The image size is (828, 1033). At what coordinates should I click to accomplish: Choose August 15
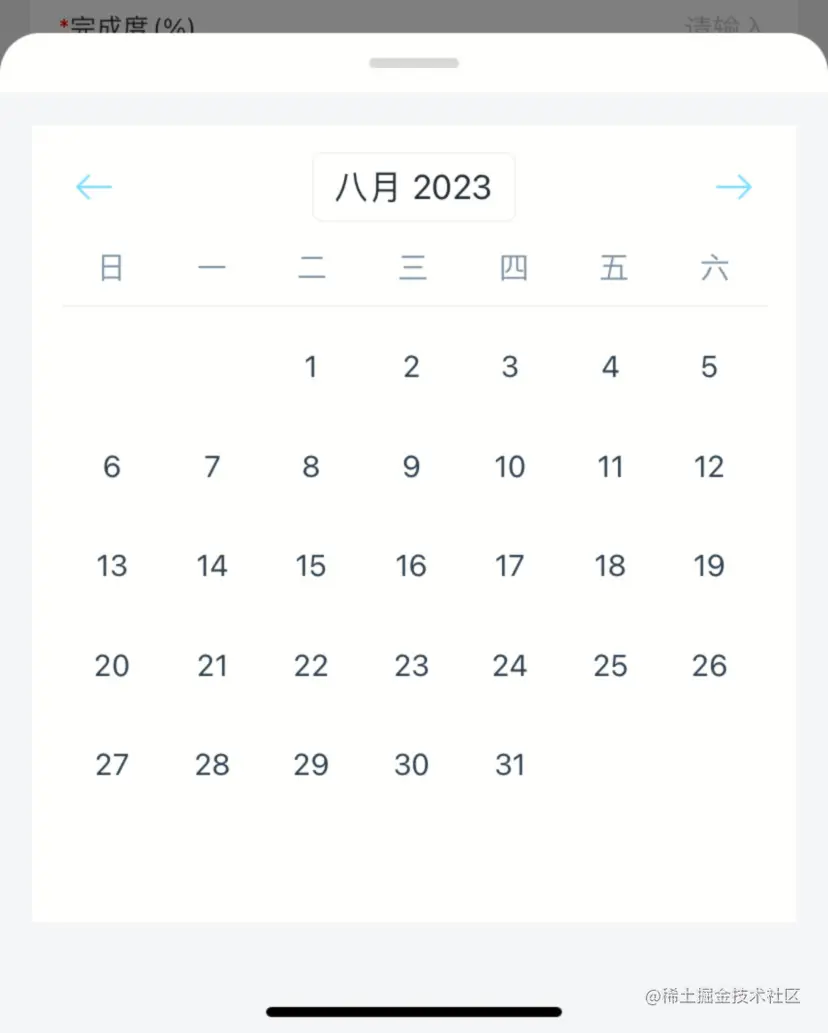coord(311,566)
